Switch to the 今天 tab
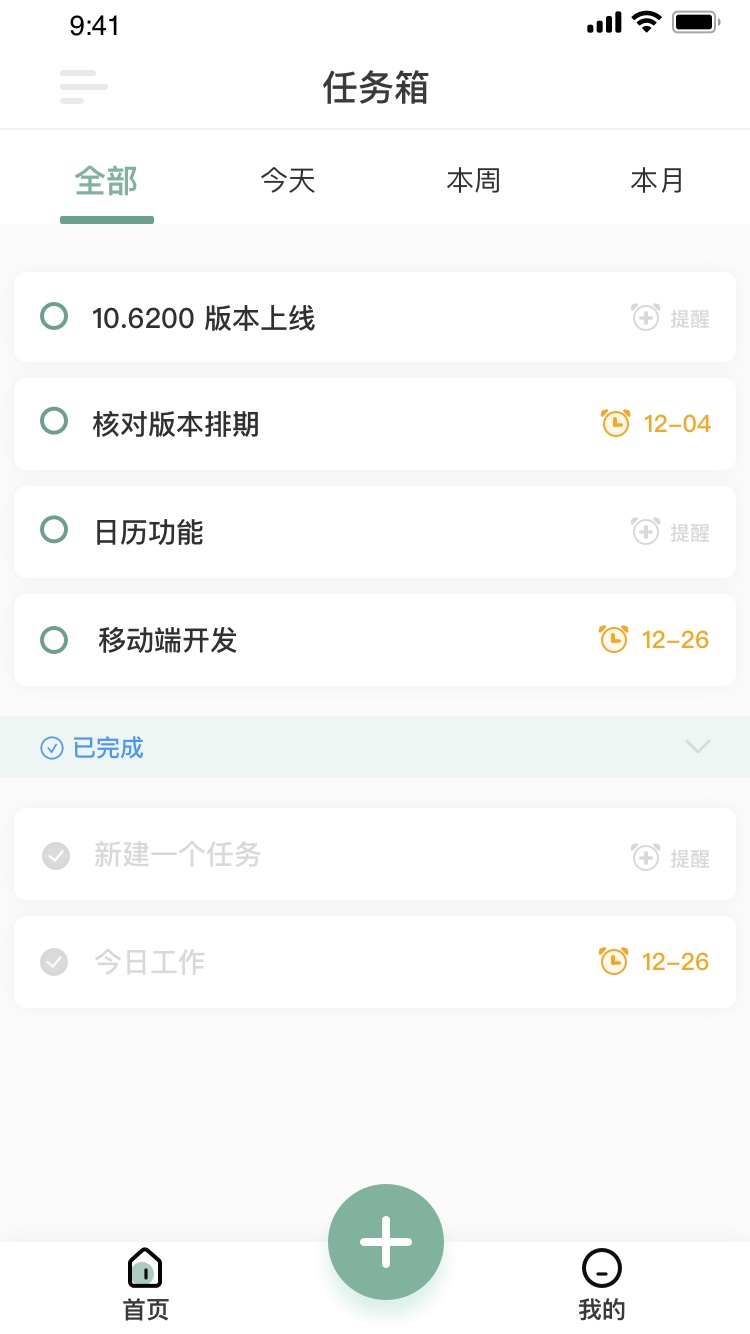750x1334 pixels. pyautogui.click(x=287, y=181)
